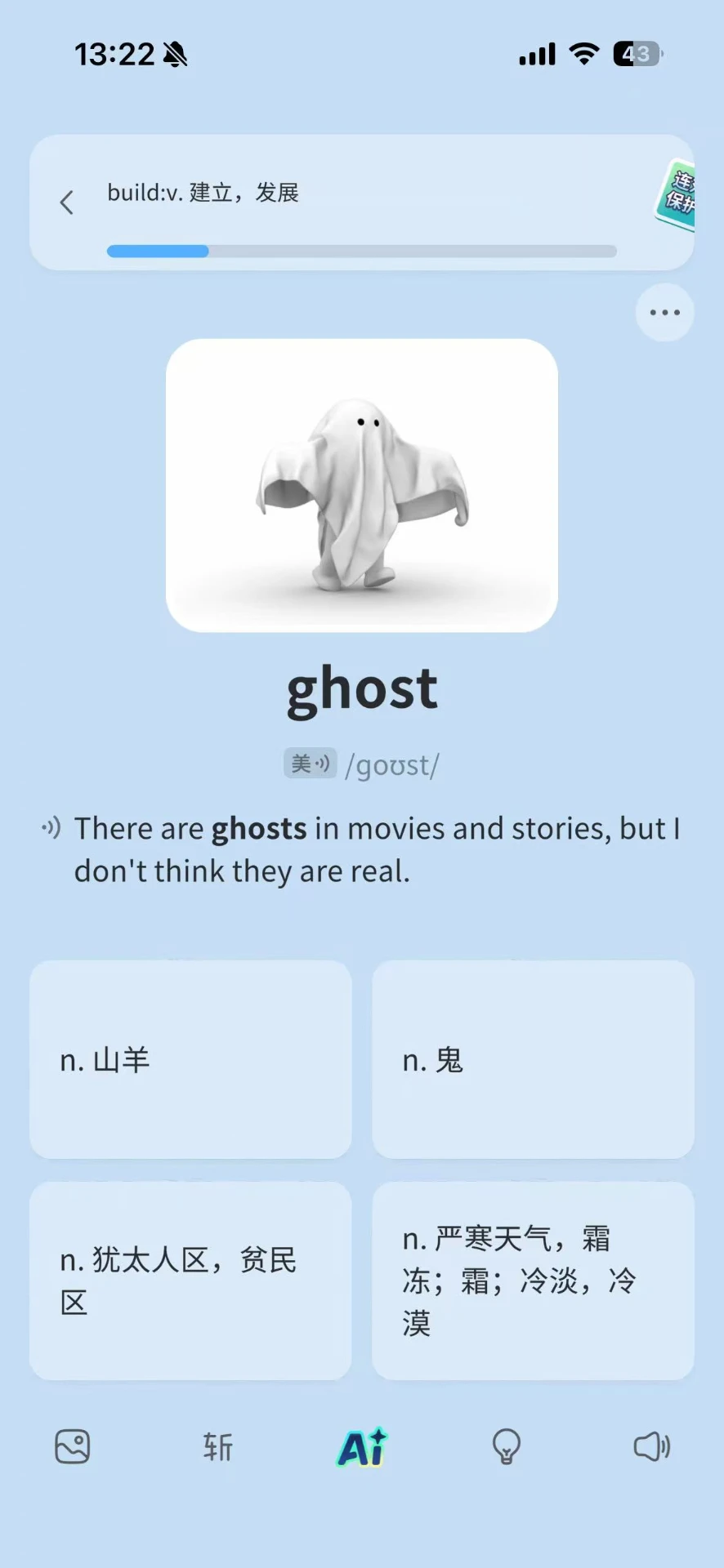Go back with the left arrow

(67, 203)
